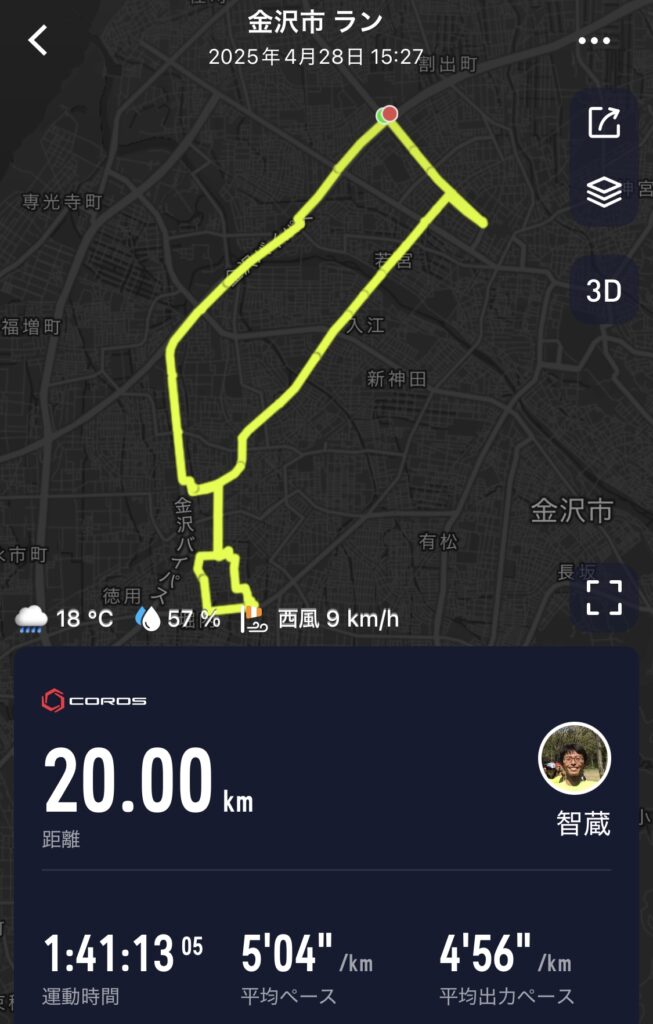Expand the map to fullscreen
The image size is (653, 1024).
(x=604, y=598)
